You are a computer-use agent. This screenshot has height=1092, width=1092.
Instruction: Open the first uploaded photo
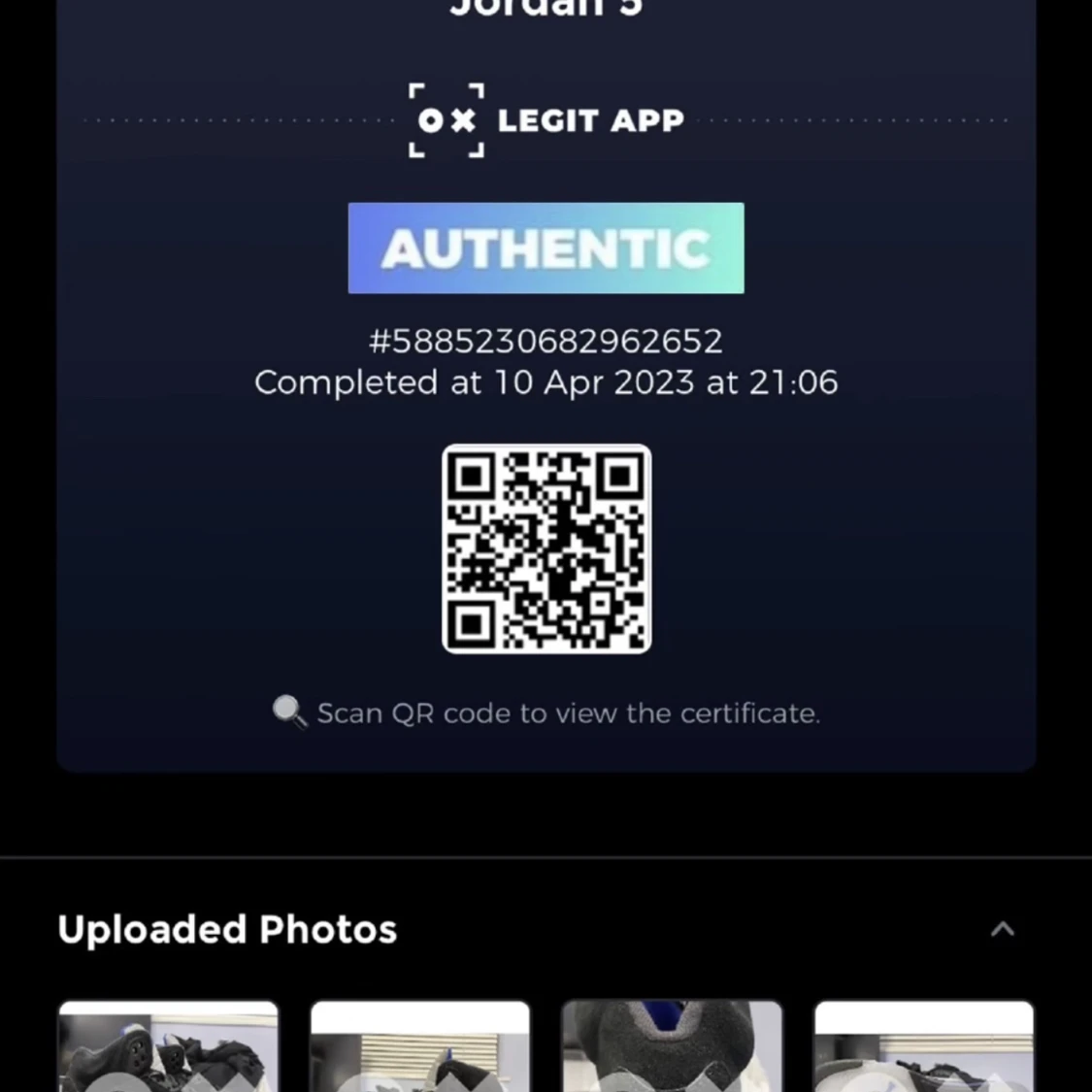click(168, 1048)
